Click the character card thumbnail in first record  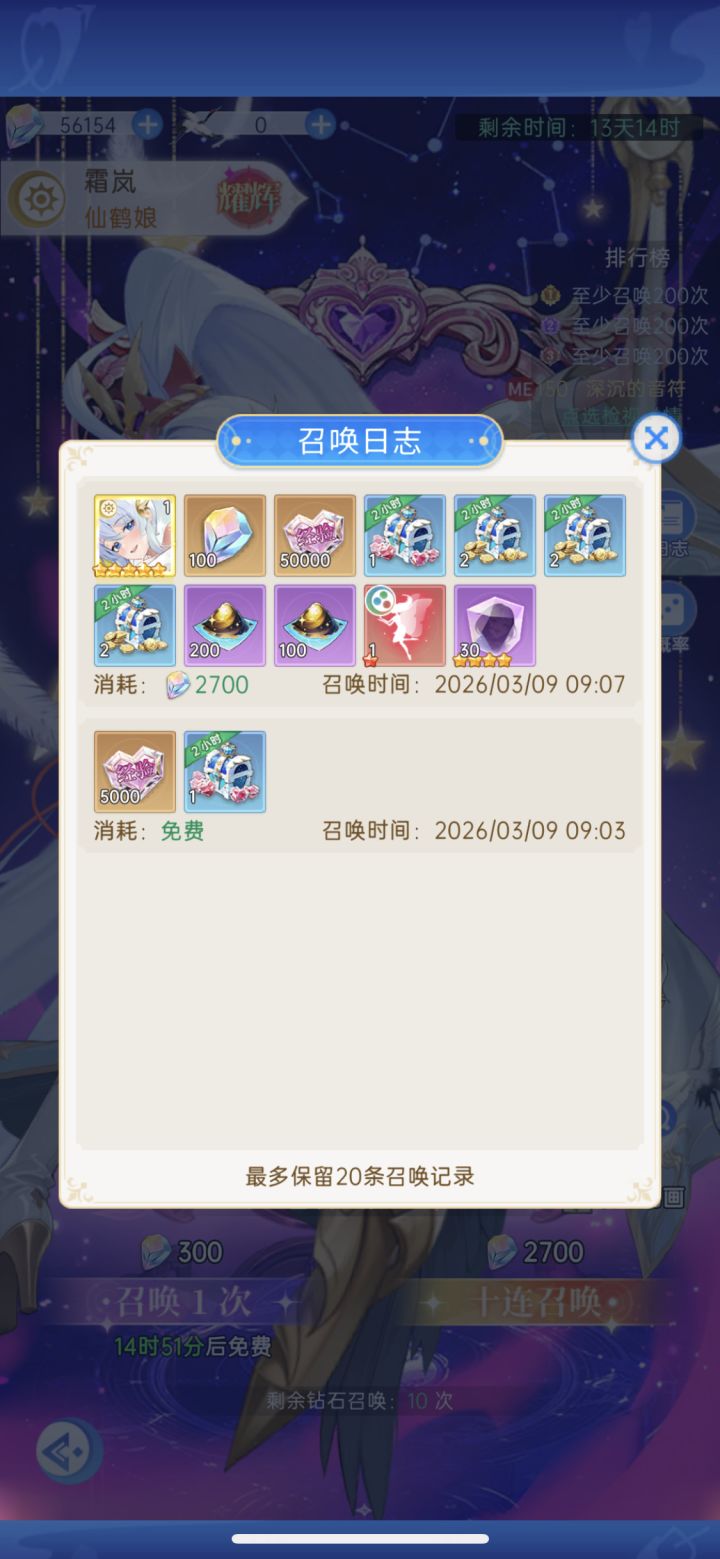134,535
